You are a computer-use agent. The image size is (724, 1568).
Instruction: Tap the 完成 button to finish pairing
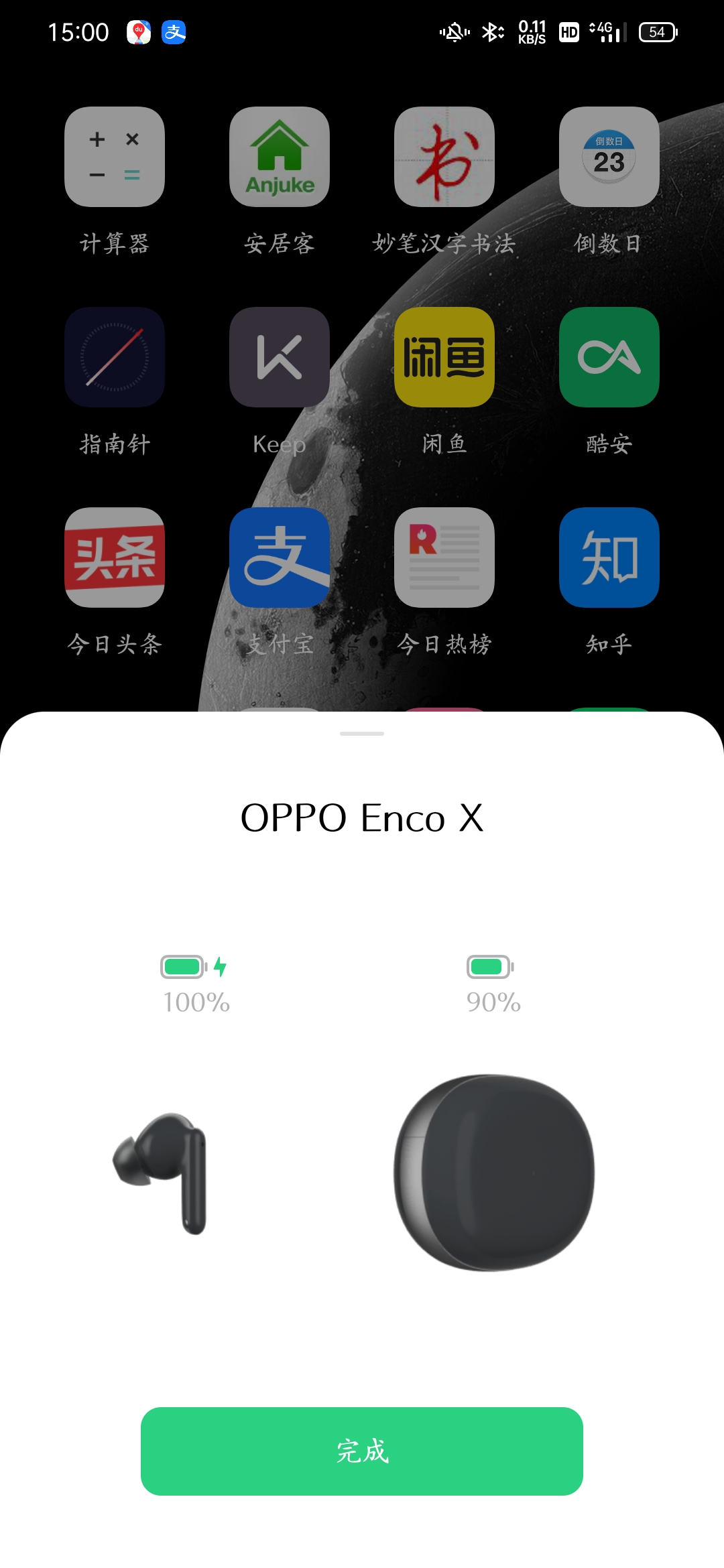pos(362,1451)
